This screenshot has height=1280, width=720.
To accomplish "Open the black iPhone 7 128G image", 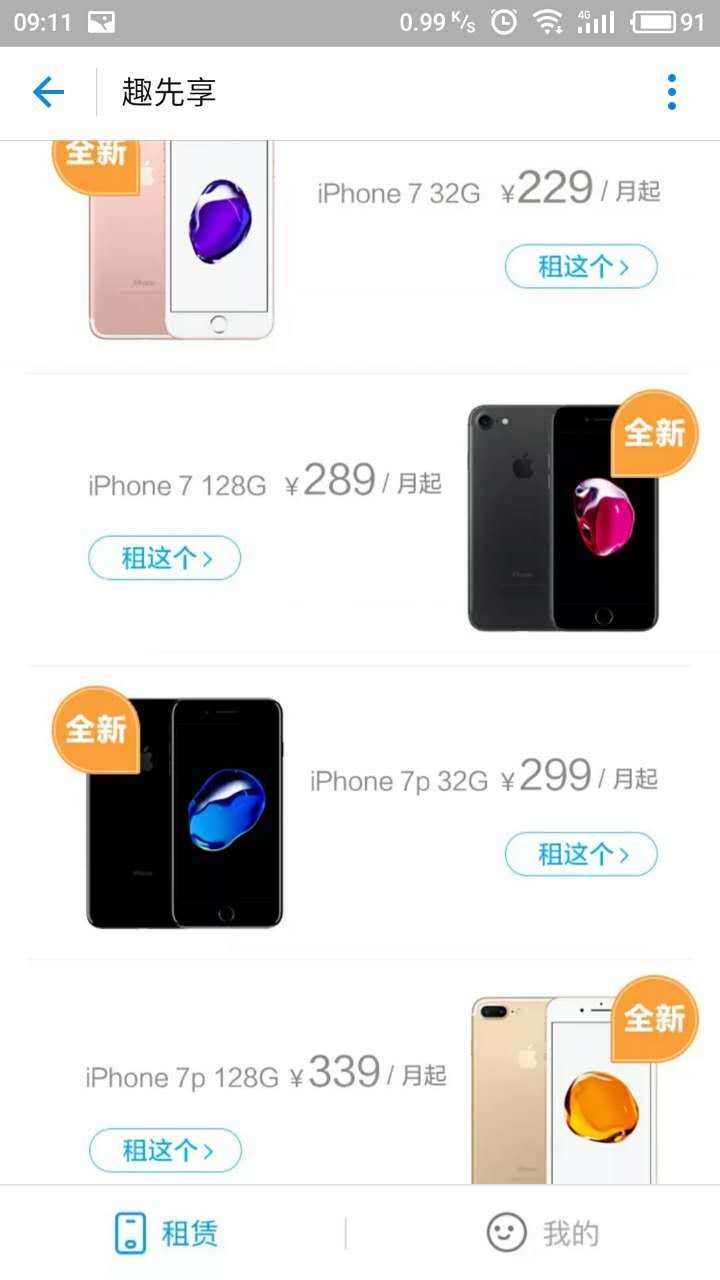I will (x=562, y=518).
